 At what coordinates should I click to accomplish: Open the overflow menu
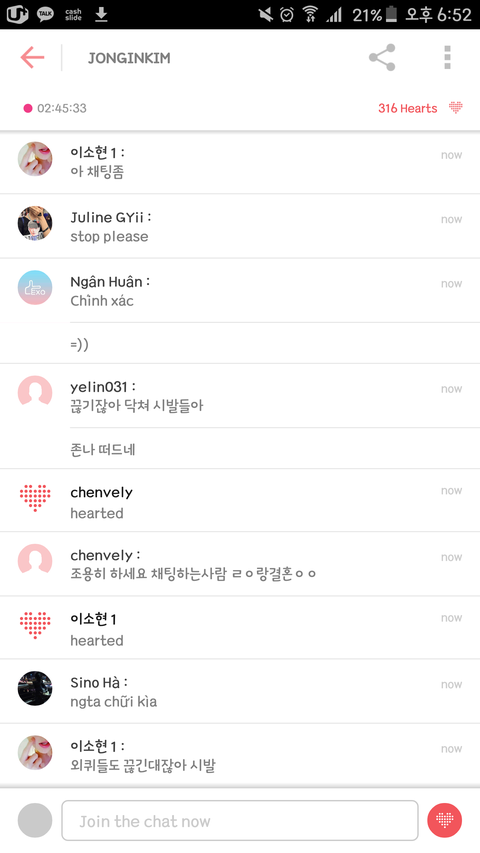click(447, 57)
